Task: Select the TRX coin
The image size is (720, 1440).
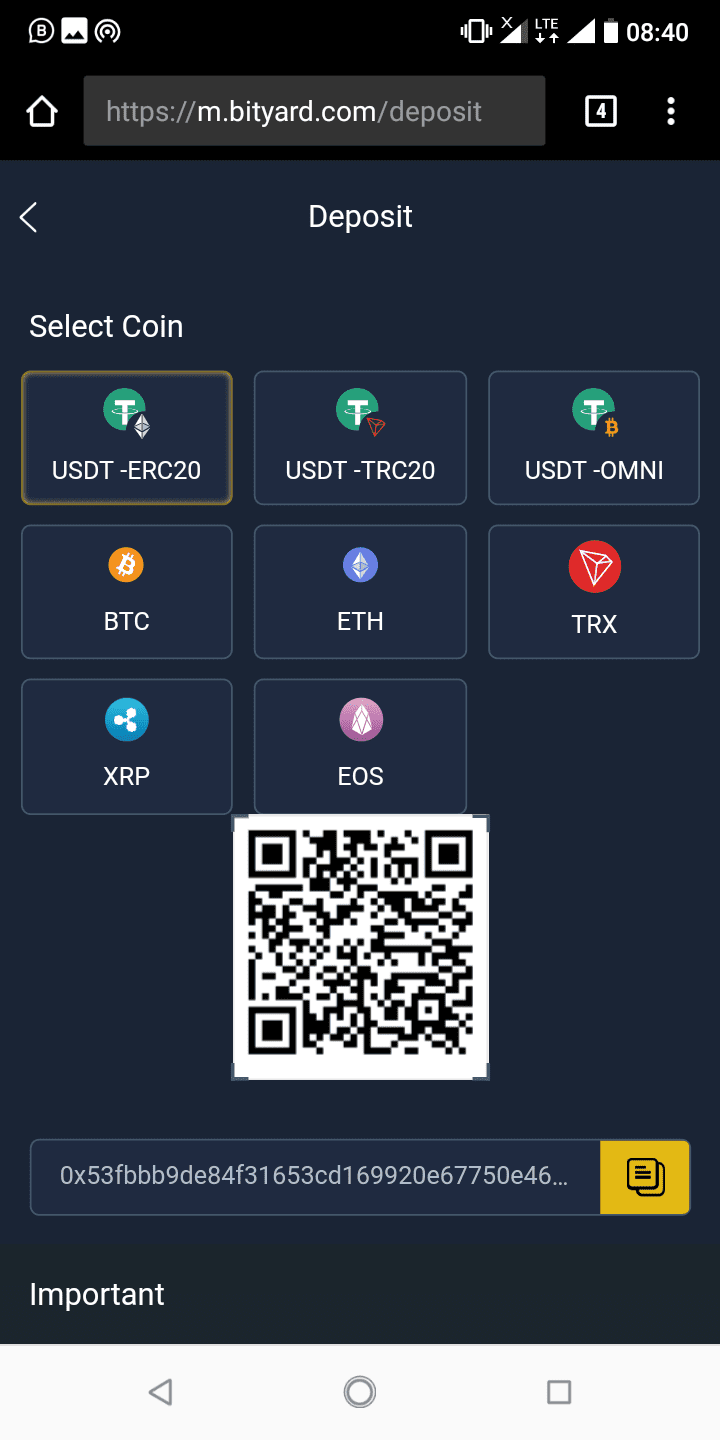Action: pyautogui.click(x=594, y=592)
